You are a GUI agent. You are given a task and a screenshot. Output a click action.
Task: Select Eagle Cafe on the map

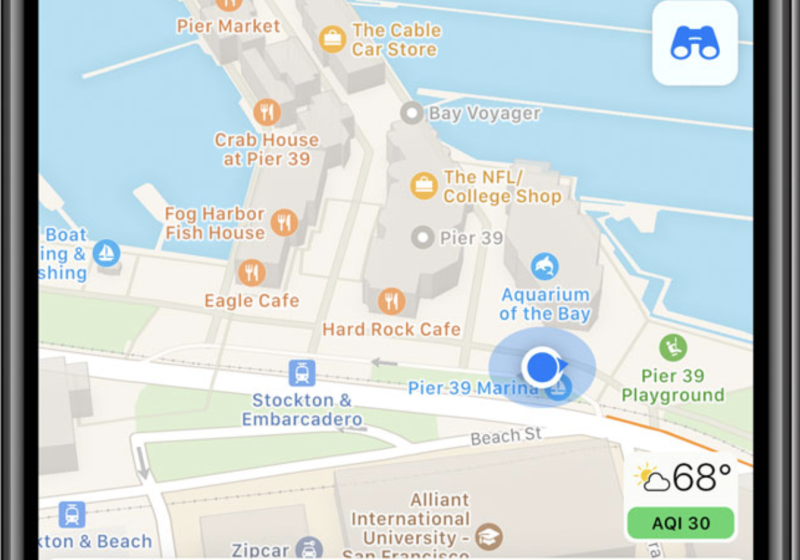tap(252, 272)
